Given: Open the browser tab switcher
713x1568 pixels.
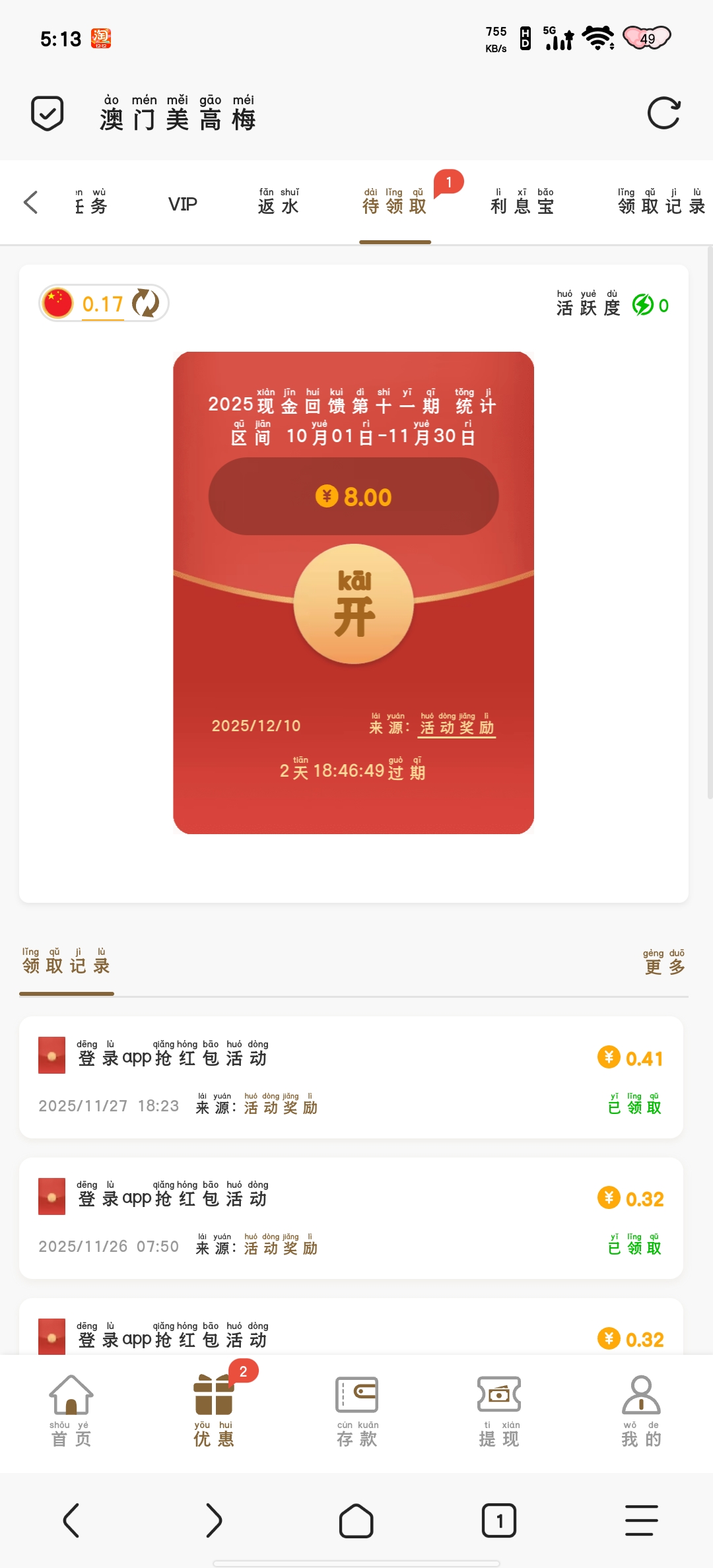Looking at the screenshot, I should pos(499,1520).
